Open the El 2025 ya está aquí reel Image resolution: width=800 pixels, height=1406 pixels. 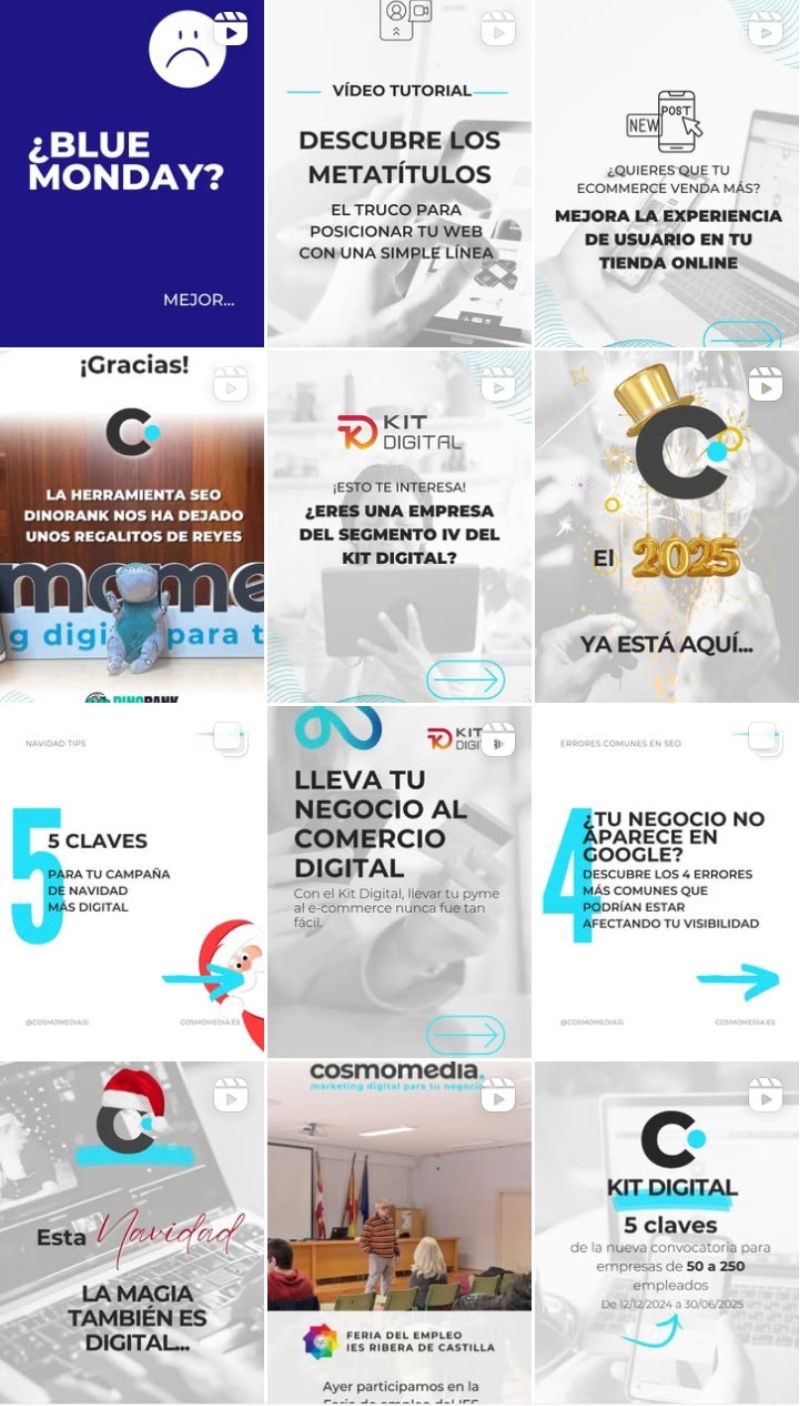668,526
